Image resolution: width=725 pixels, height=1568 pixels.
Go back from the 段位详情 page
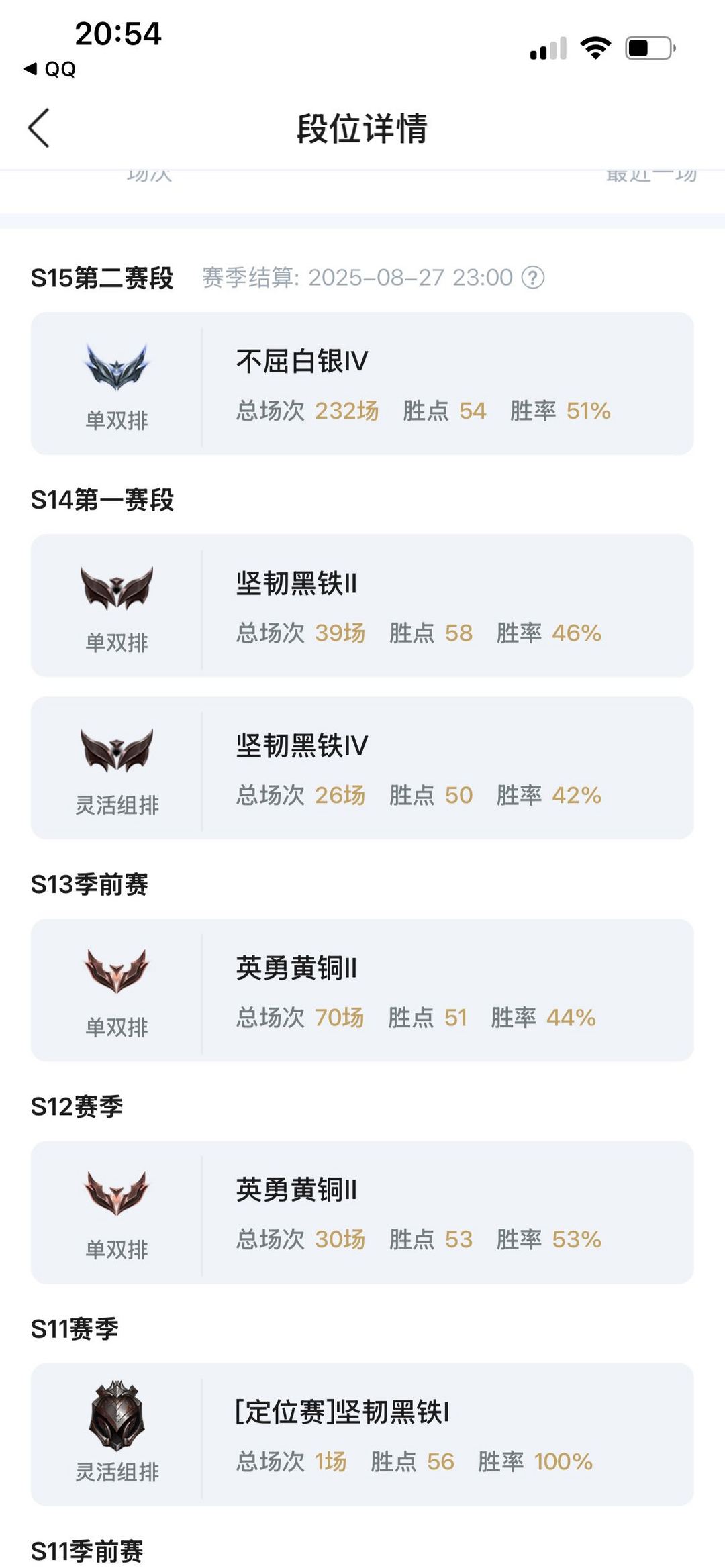point(39,127)
